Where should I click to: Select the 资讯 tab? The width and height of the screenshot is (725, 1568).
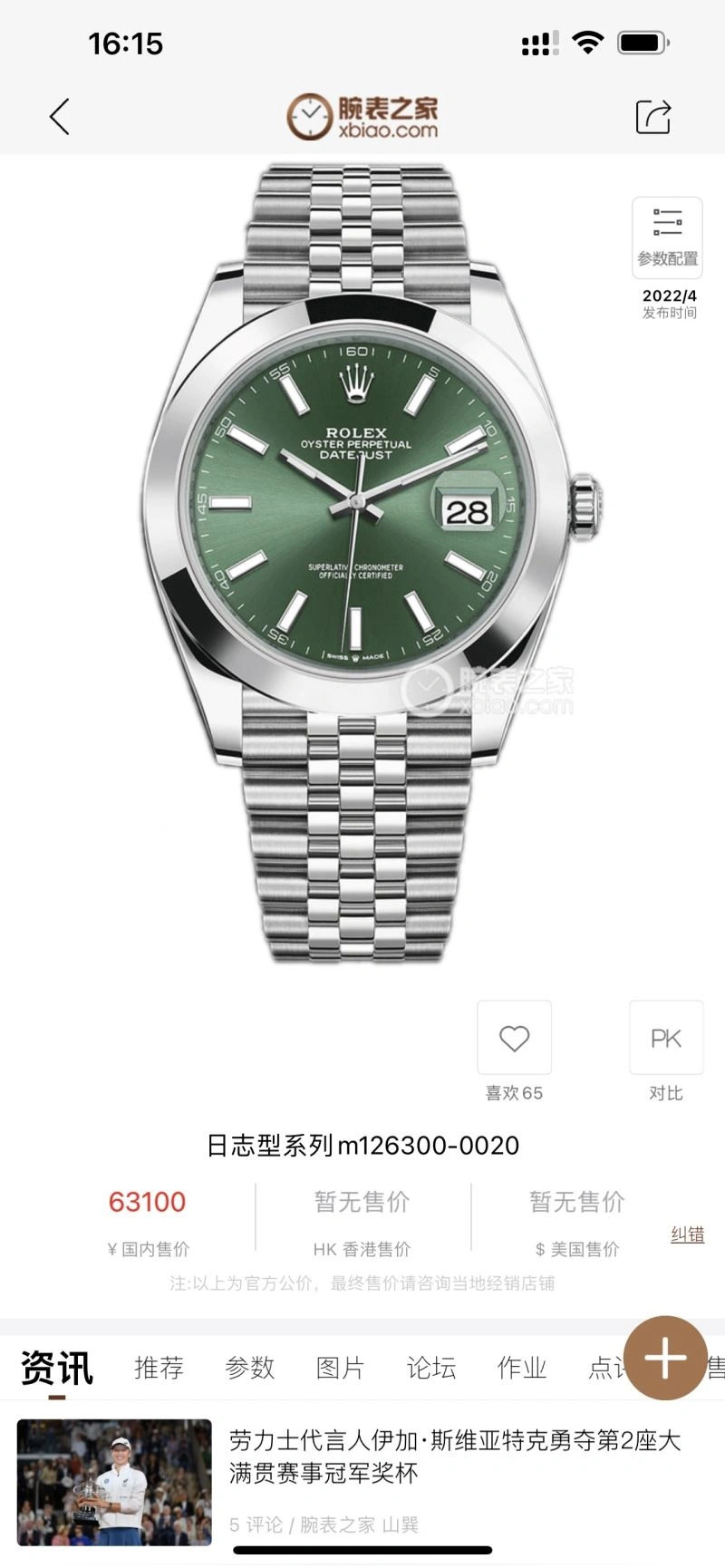tap(56, 1367)
